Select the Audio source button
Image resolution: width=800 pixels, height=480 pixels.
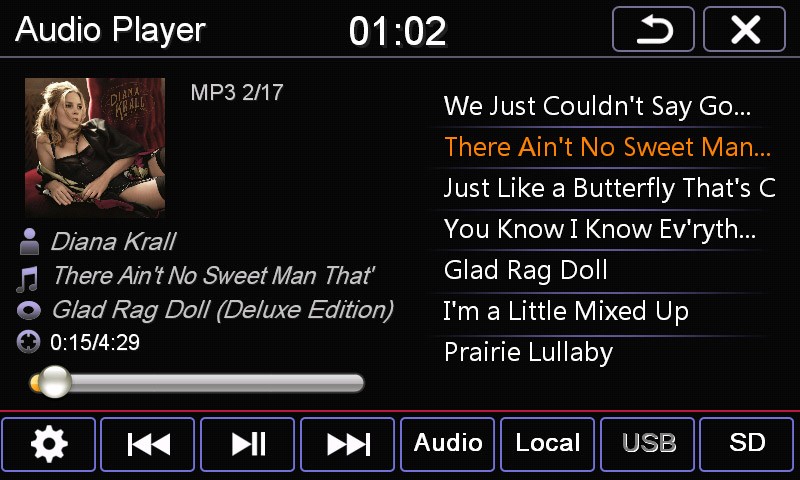pyautogui.click(x=448, y=444)
